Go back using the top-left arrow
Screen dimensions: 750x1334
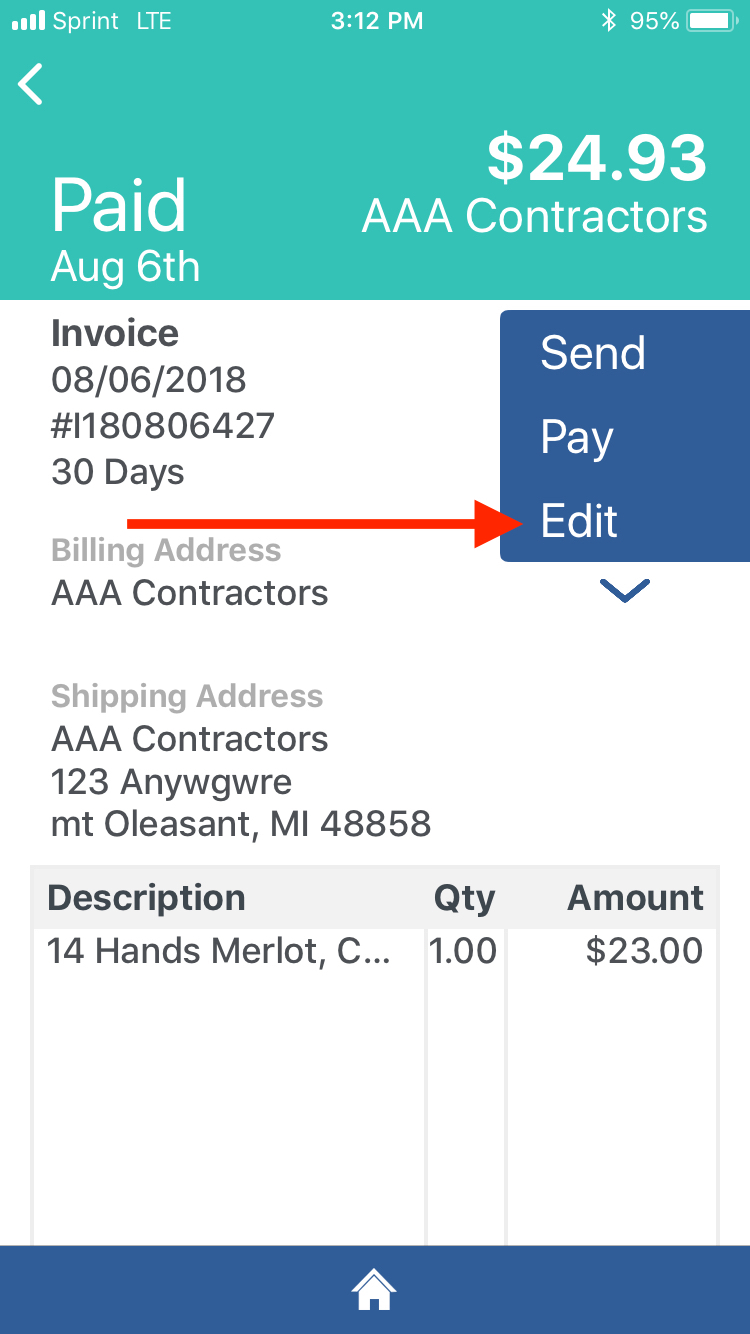tap(32, 84)
